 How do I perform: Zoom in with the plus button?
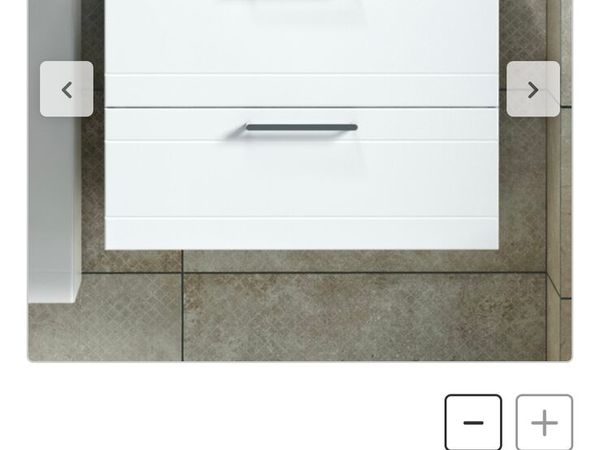pos(544,423)
